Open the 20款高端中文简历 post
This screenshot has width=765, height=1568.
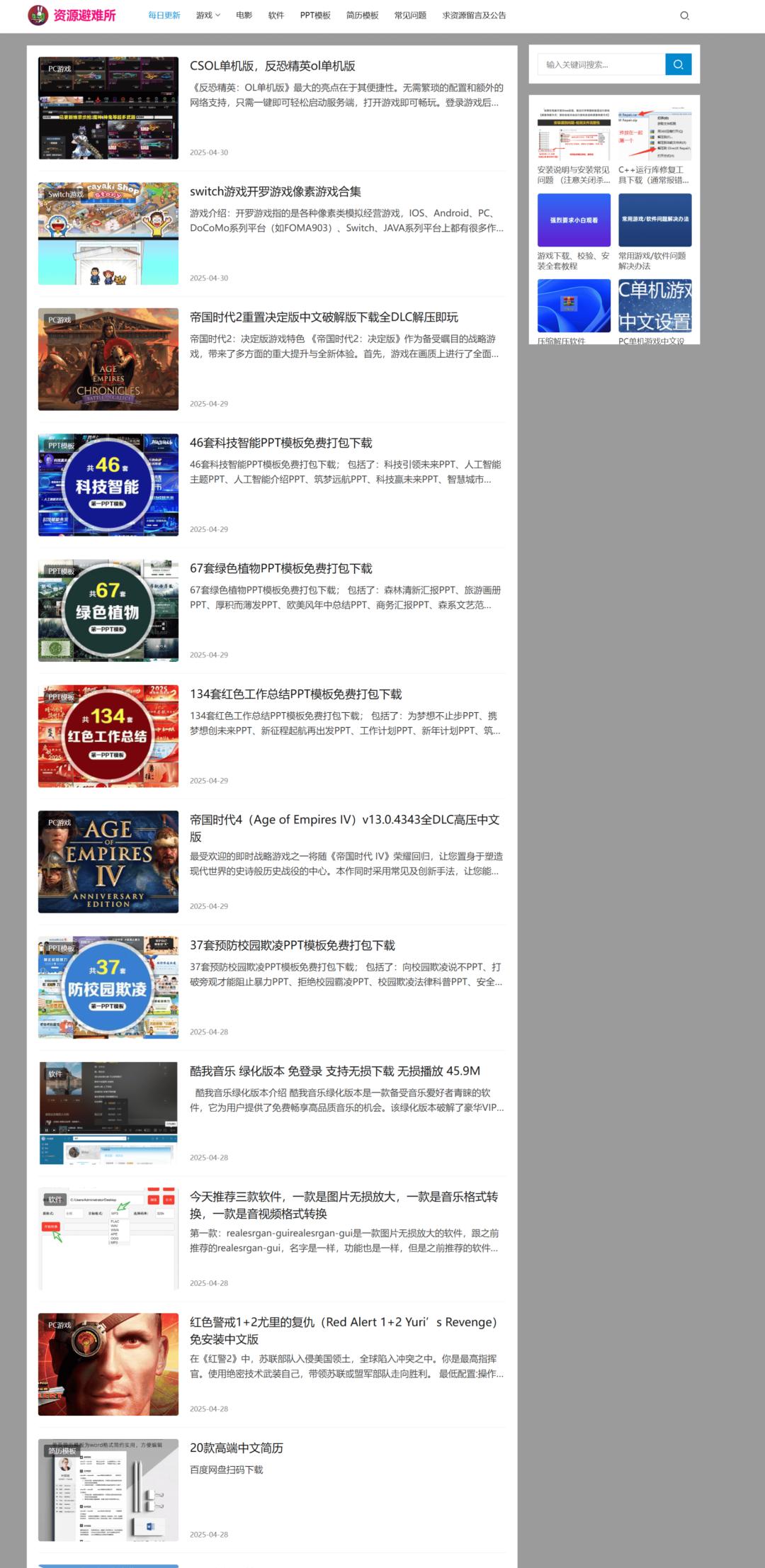[237, 1448]
